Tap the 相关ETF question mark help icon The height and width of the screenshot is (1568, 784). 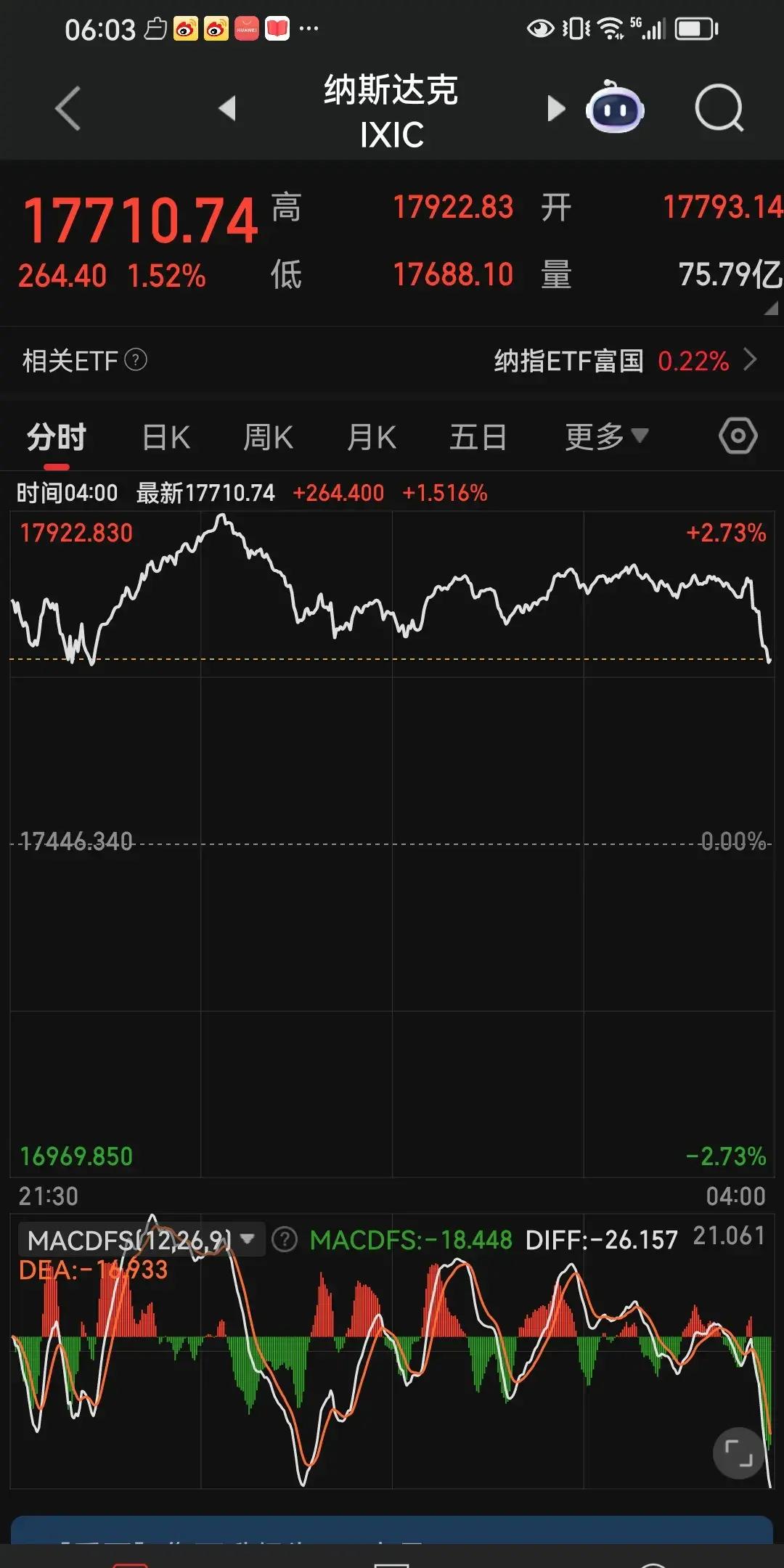(x=135, y=359)
